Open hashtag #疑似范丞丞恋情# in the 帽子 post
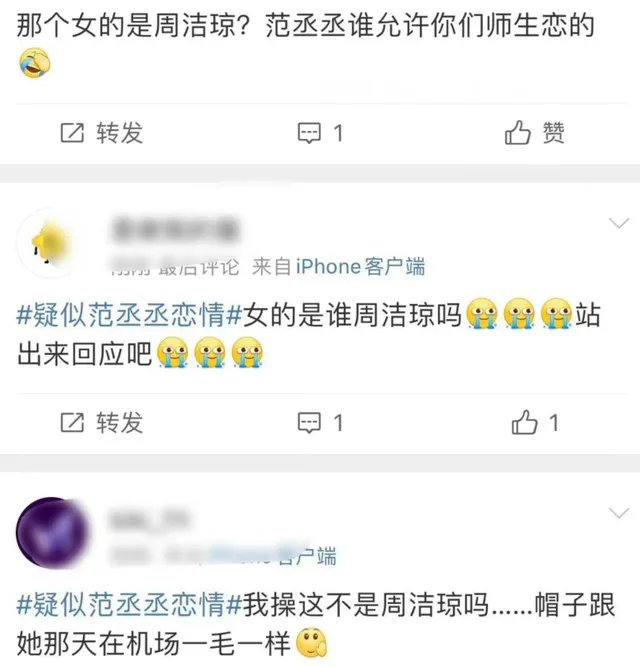This screenshot has width=640, height=667. [x=129, y=604]
